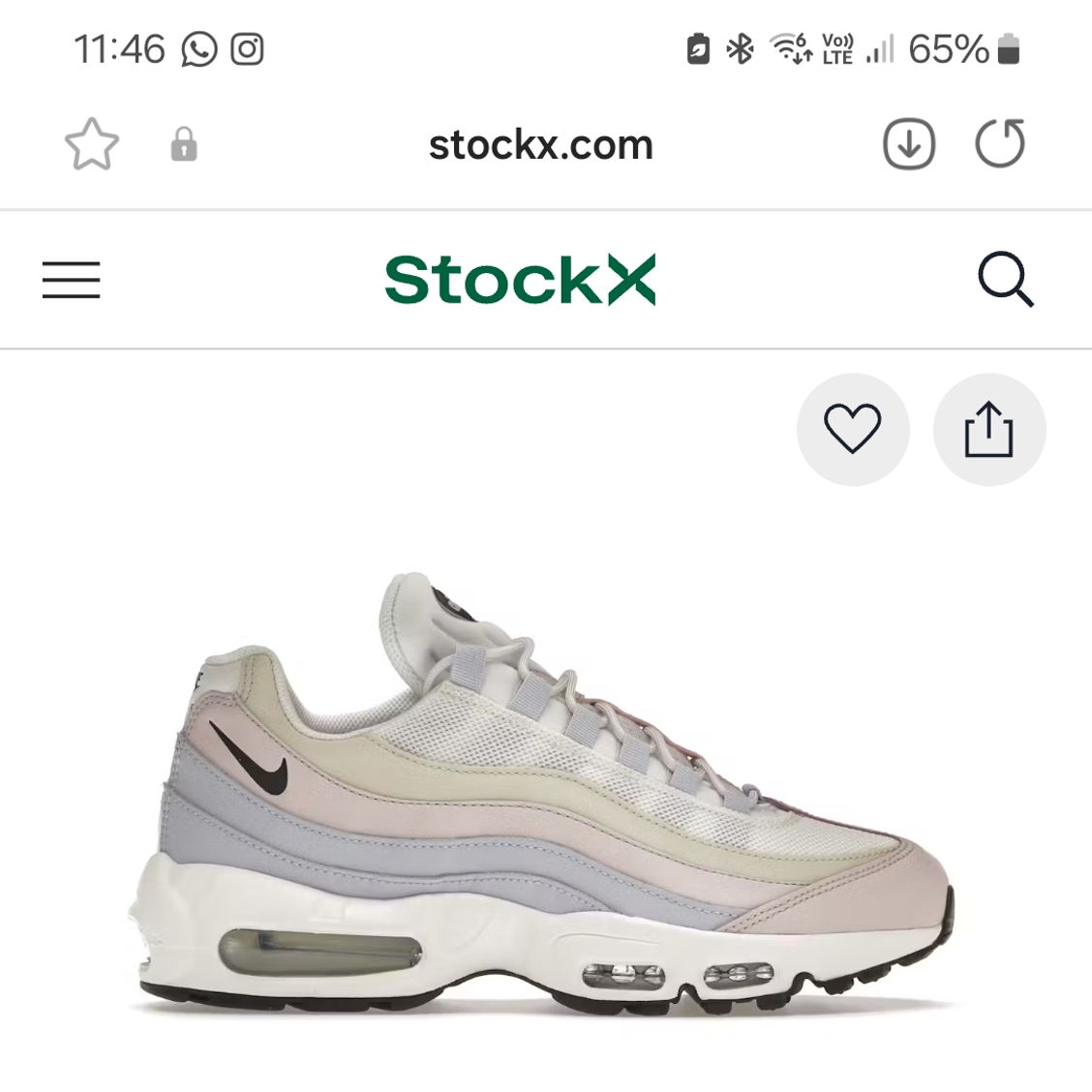Reload the current page
The width and height of the screenshot is (1092, 1092).
click(x=999, y=144)
